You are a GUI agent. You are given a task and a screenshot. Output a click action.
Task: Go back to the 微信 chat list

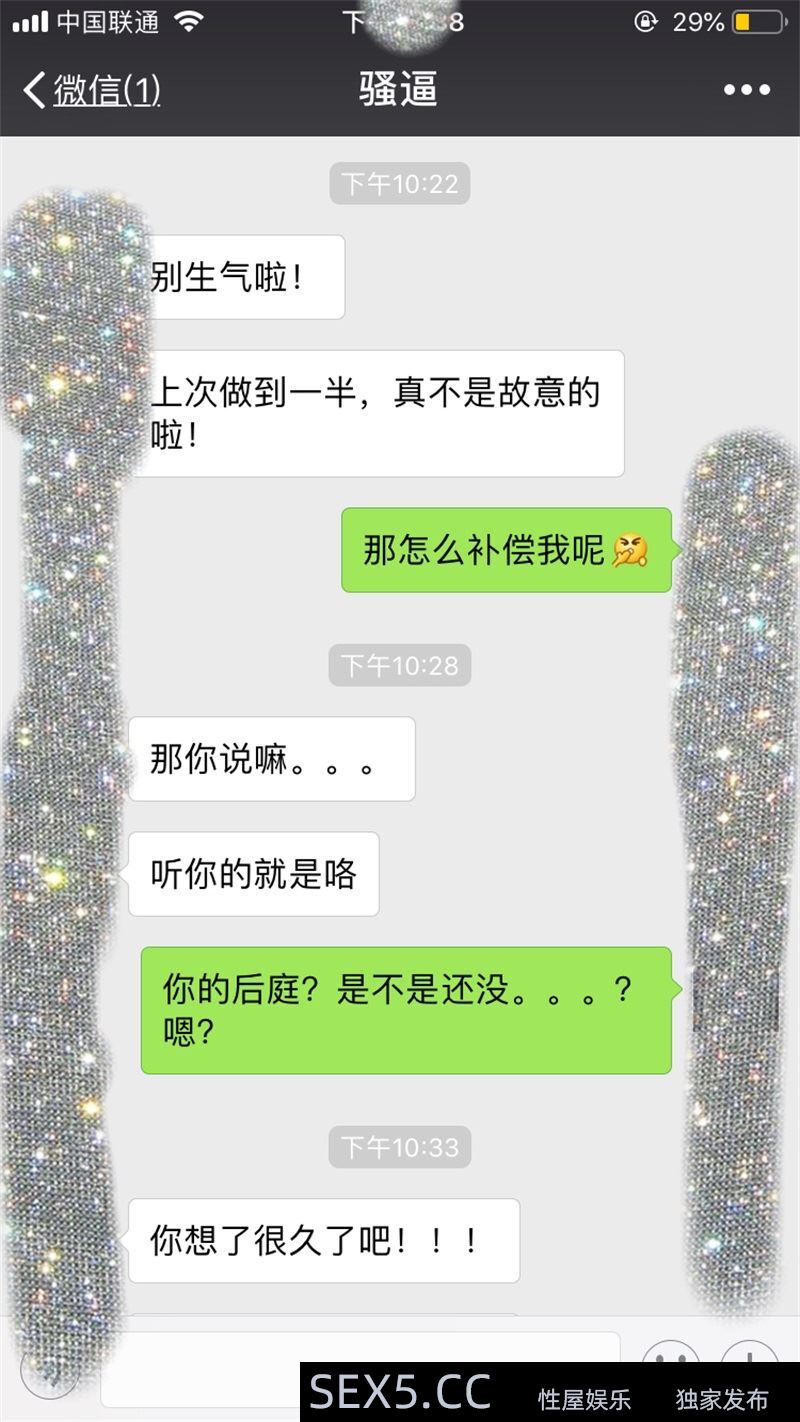click(x=90, y=90)
